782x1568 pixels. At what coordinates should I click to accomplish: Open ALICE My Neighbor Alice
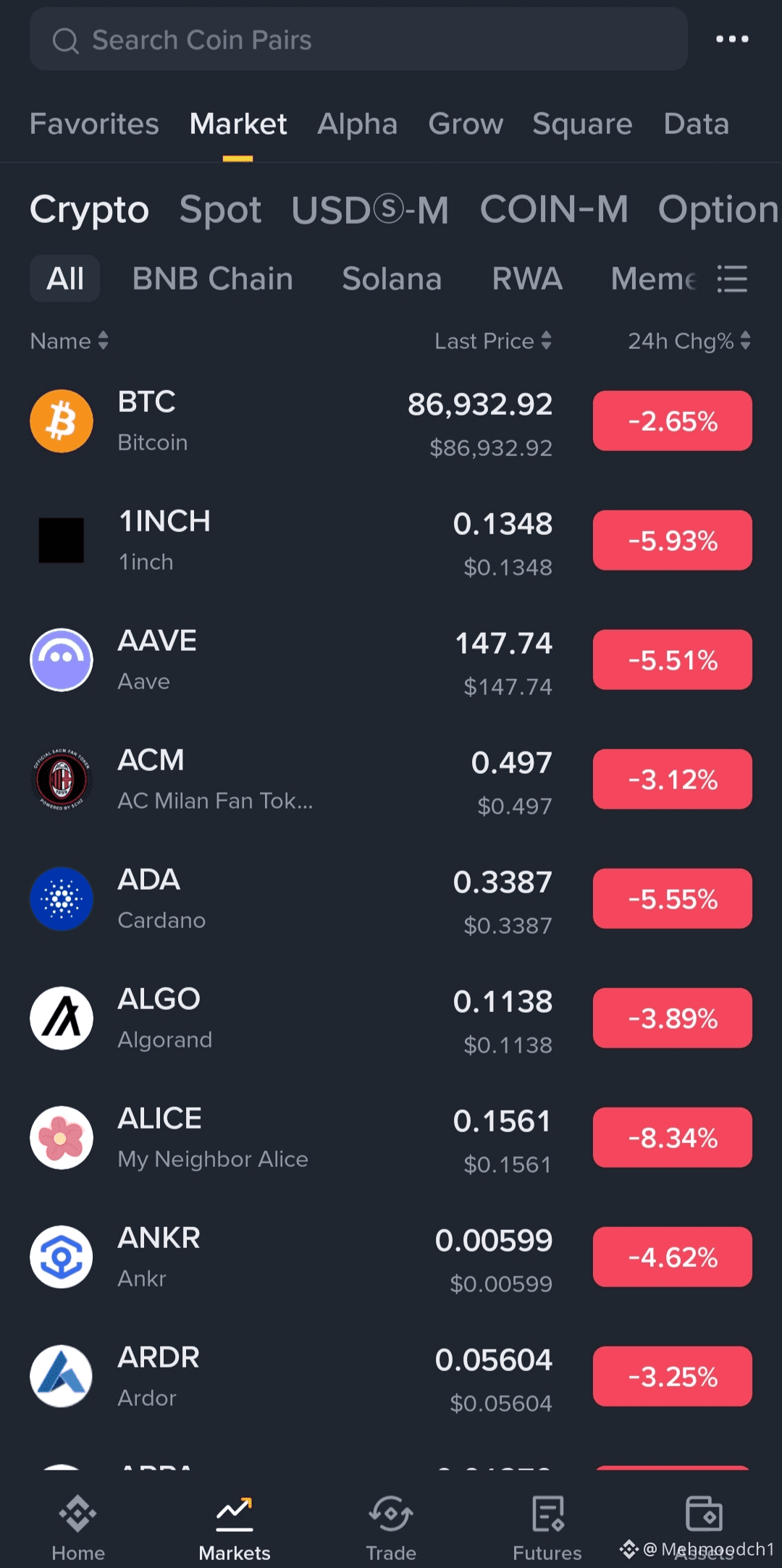[x=290, y=1138]
